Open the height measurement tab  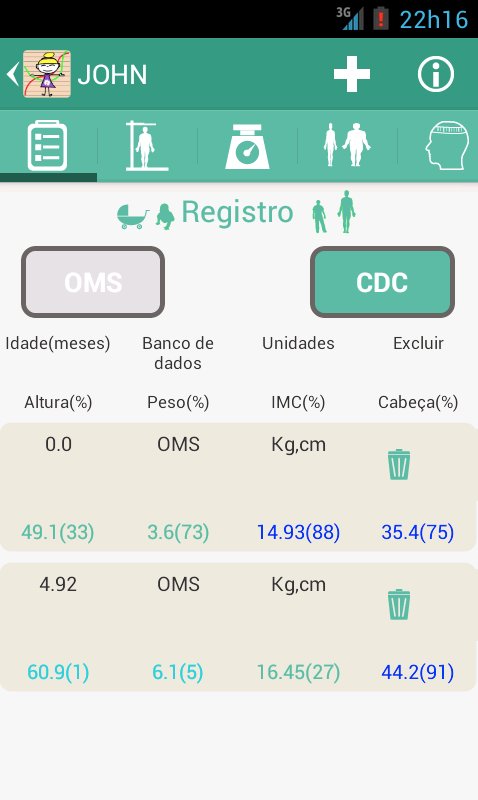147,145
